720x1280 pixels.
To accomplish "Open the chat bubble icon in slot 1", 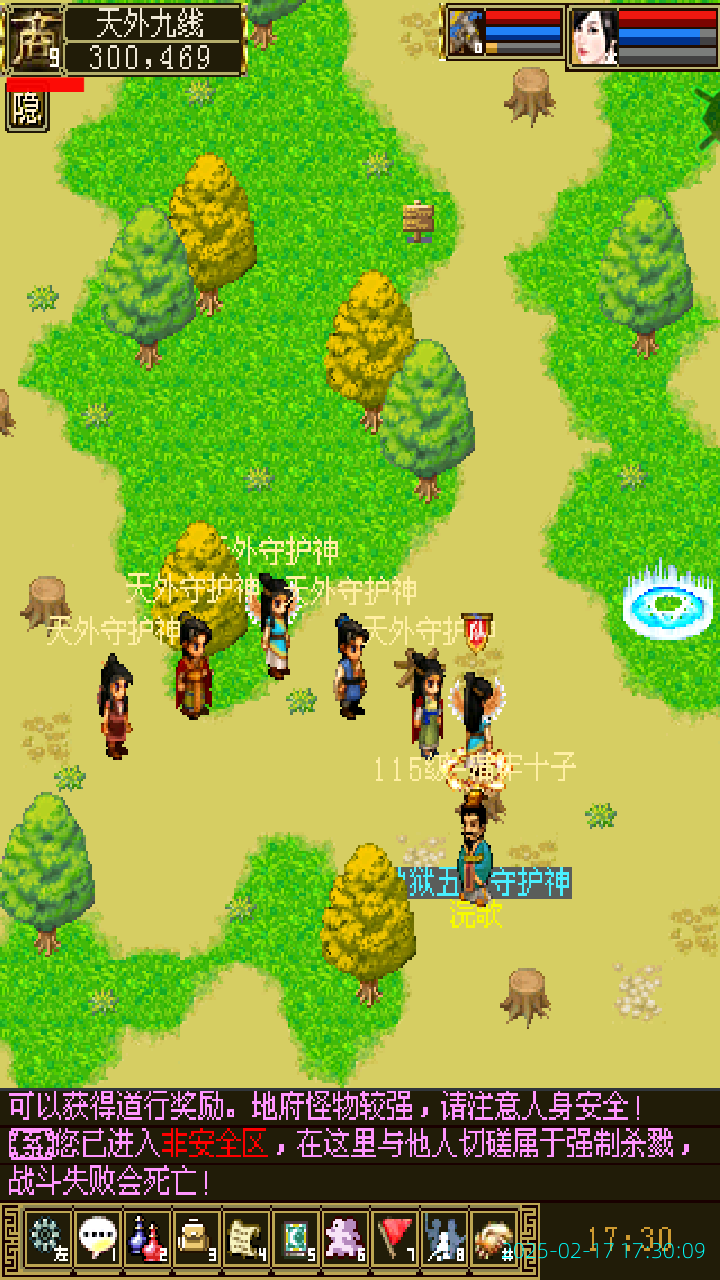I will point(96,1237).
